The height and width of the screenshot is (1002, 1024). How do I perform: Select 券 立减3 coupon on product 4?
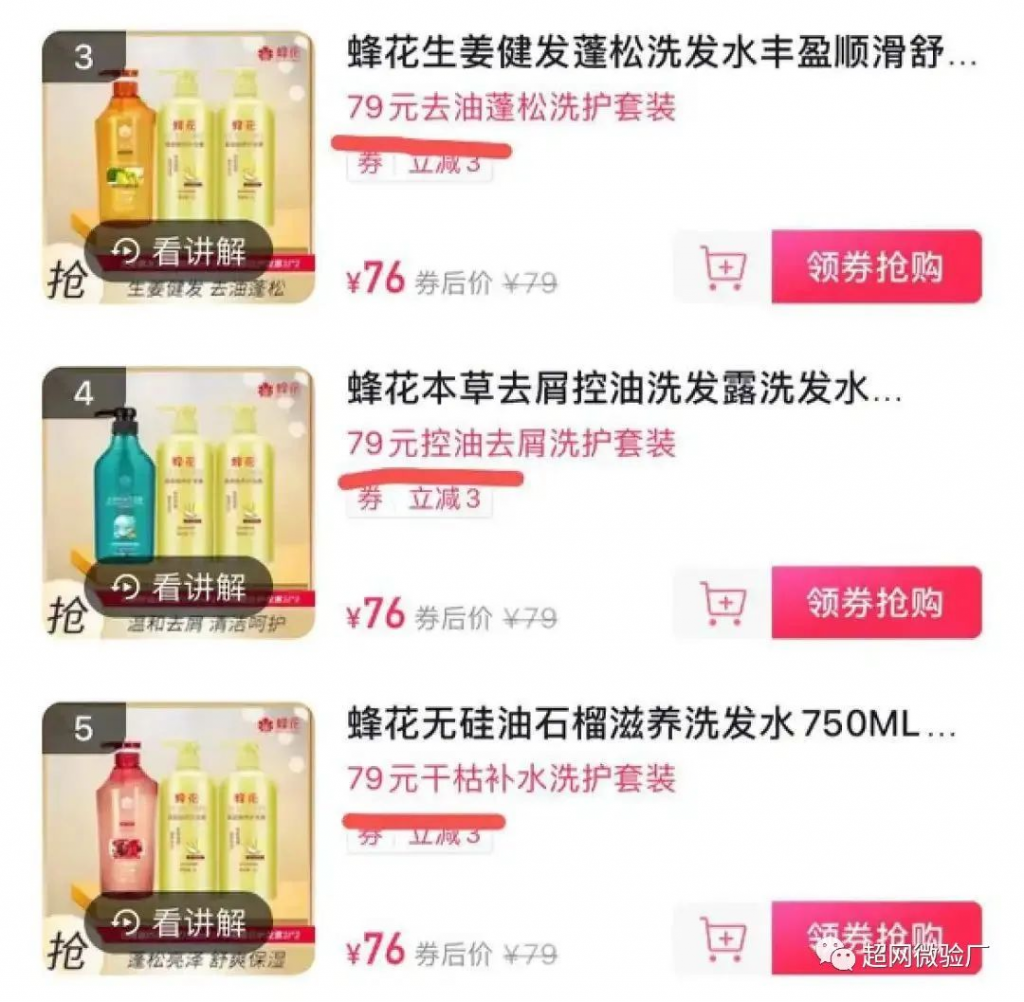[x=420, y=499]
